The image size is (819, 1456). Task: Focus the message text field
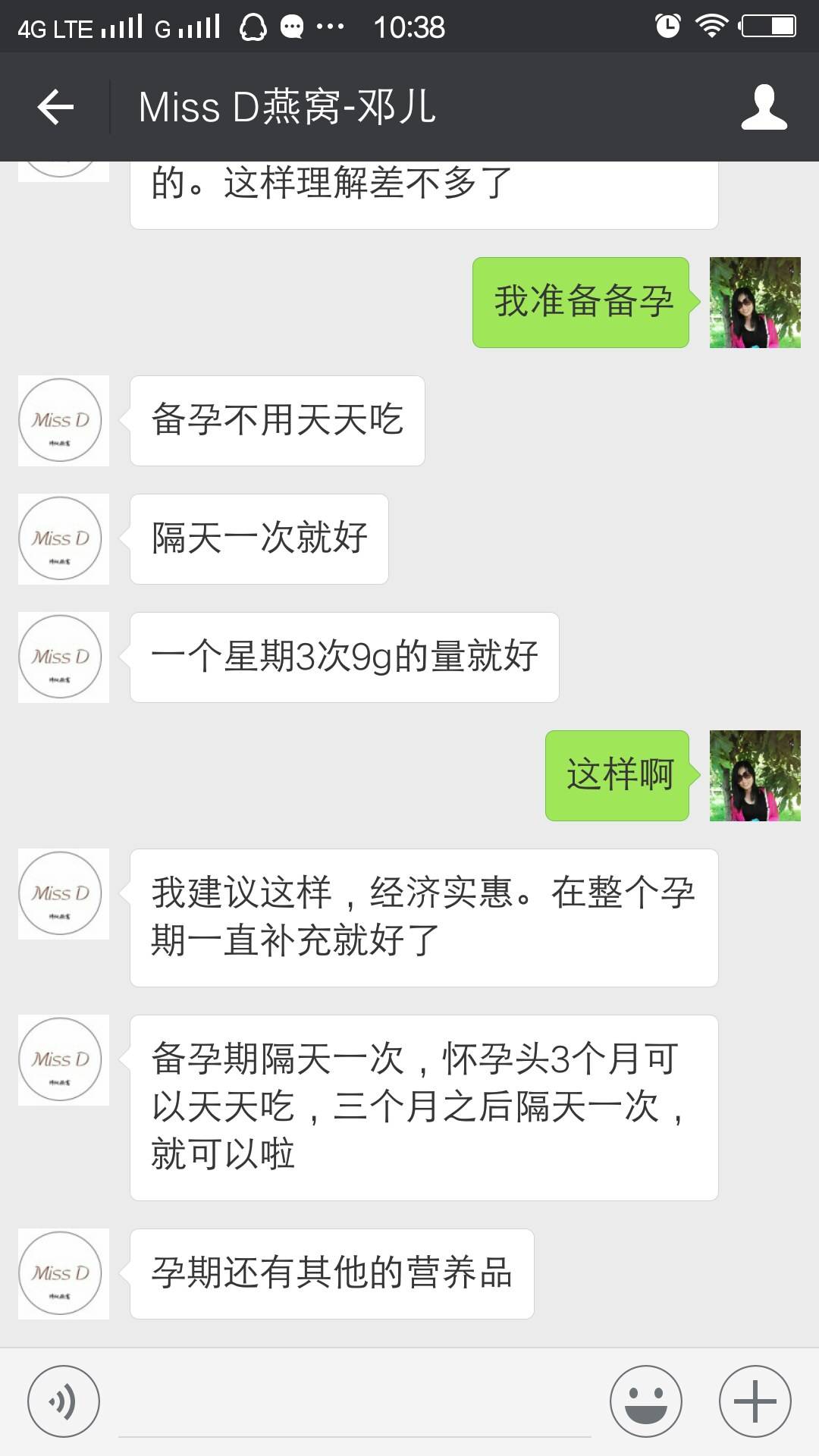pos(354,1407)
